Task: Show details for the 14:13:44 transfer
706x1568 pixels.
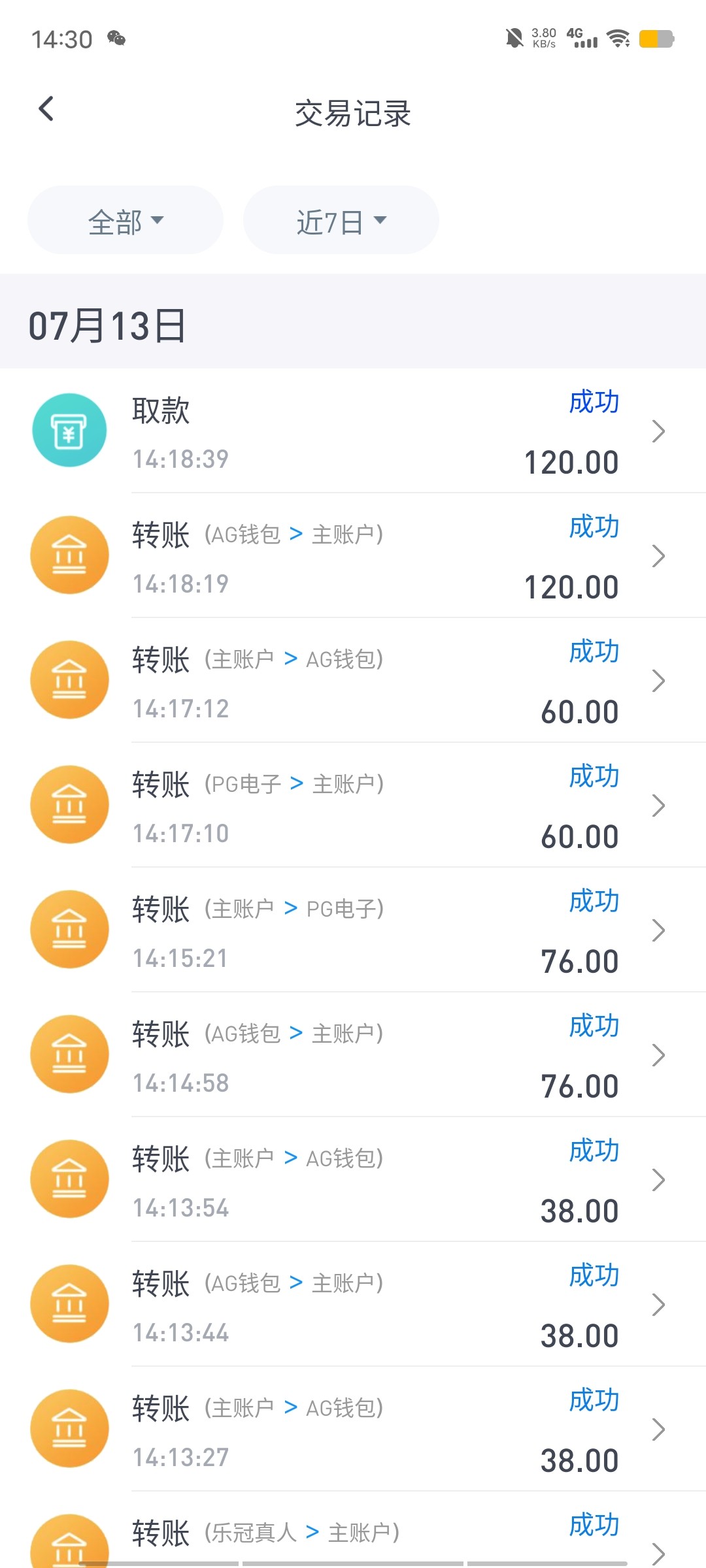Action: tap(353, 1305)
